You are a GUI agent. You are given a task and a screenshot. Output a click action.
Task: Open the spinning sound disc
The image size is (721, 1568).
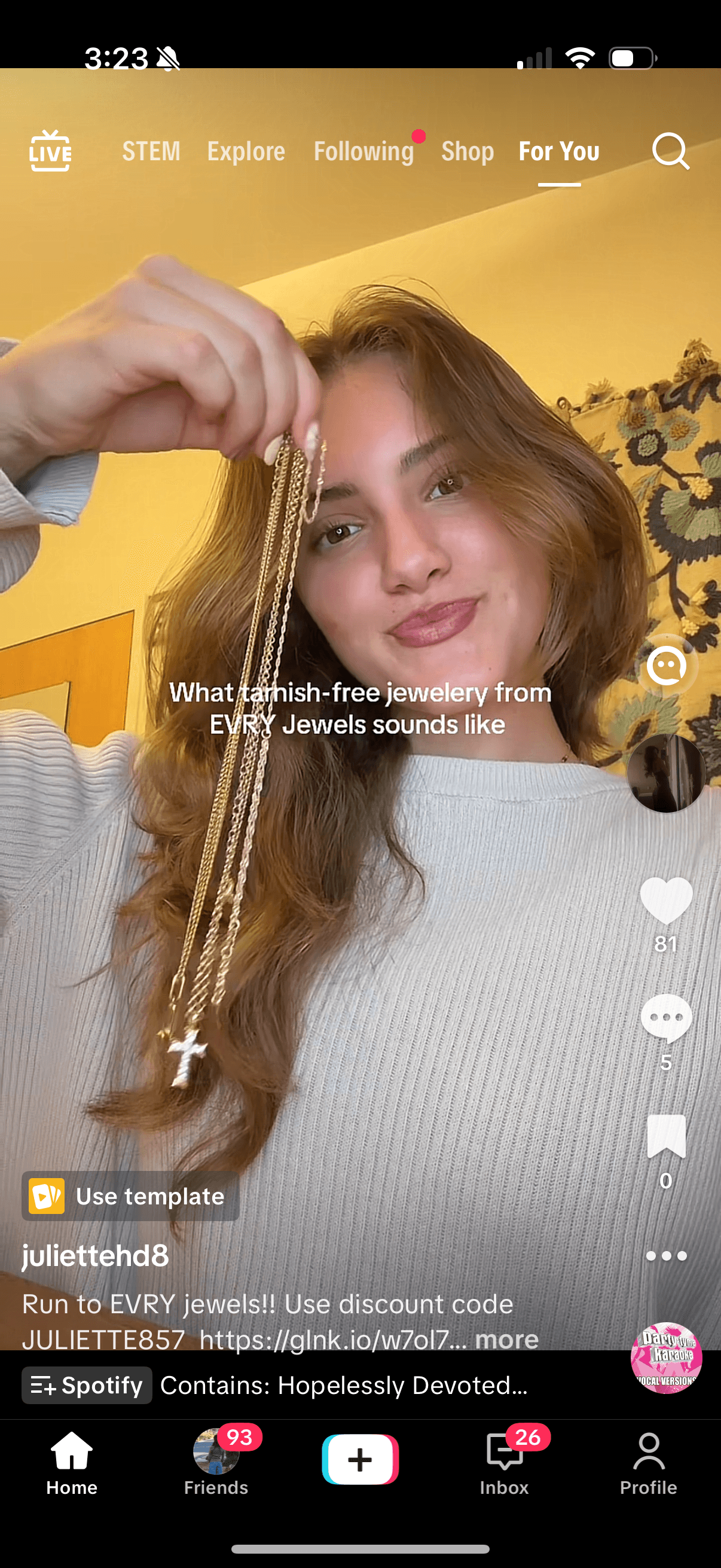(665, 1357)
